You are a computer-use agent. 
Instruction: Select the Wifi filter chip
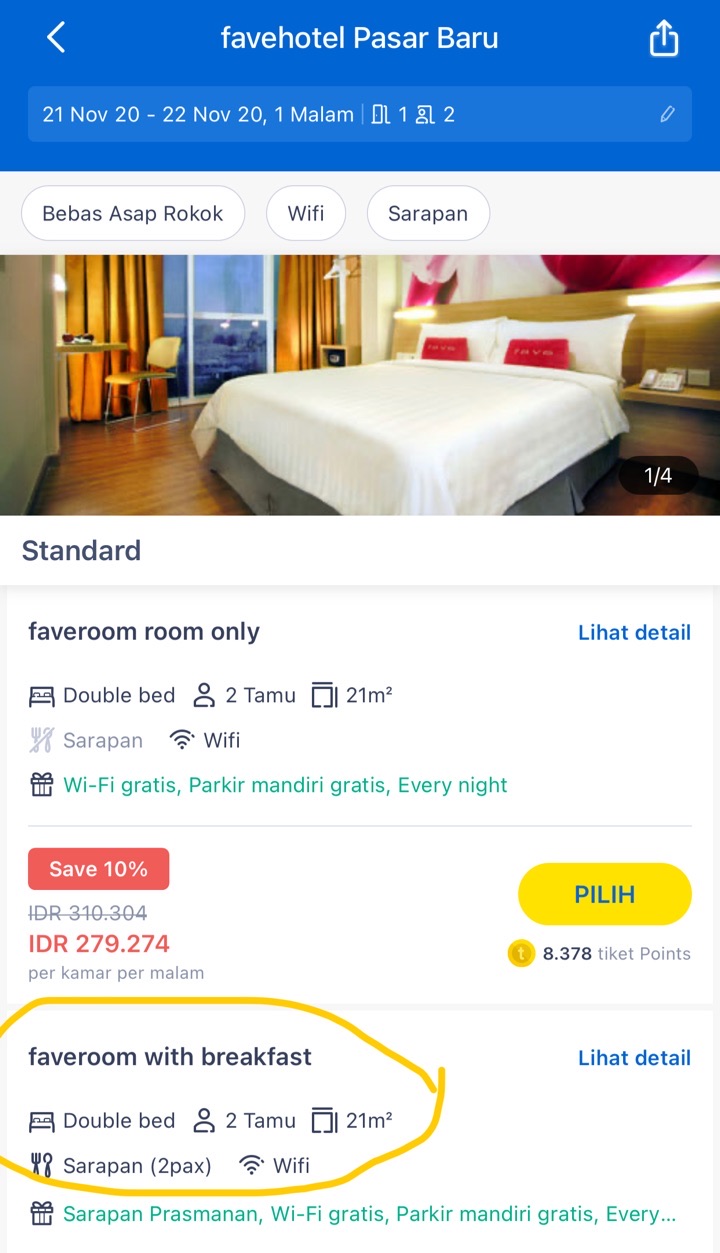tap(306, 213)
